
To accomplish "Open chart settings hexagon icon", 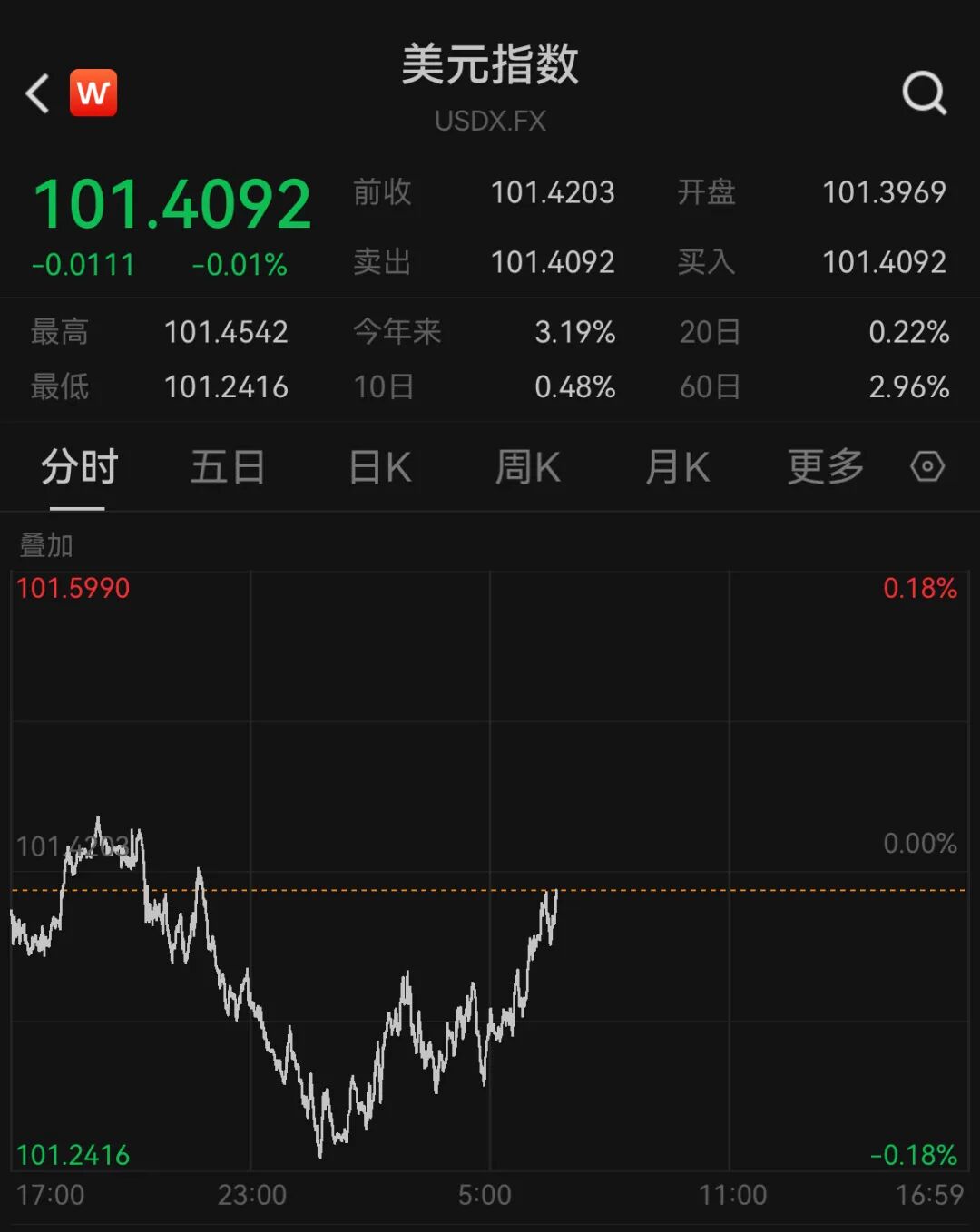I will point(927,467).
